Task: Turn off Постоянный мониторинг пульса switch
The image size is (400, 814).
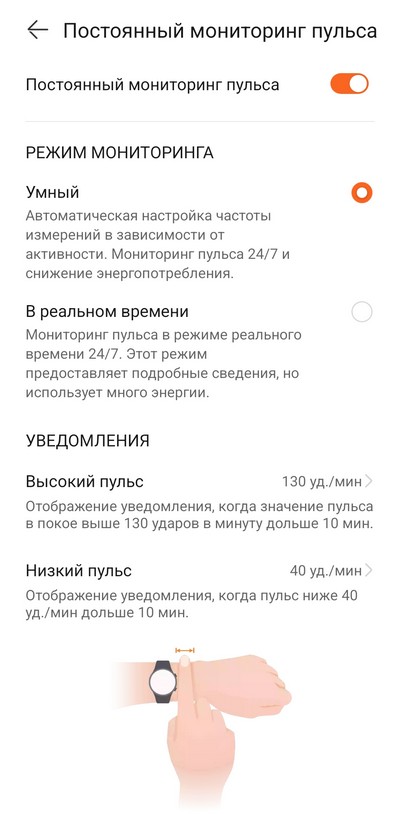Action: [x=350, y=84]
